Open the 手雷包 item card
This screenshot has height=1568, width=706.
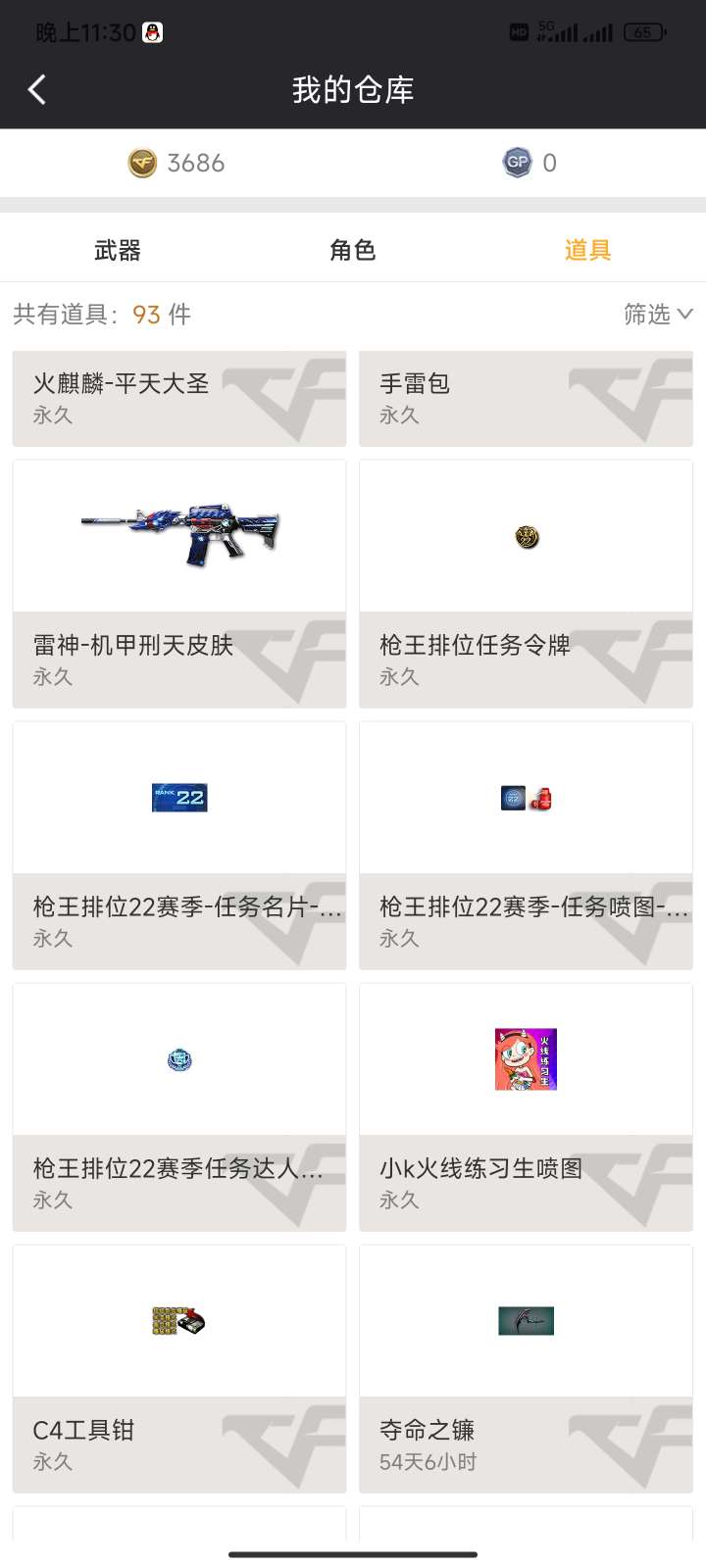[526, 398]
